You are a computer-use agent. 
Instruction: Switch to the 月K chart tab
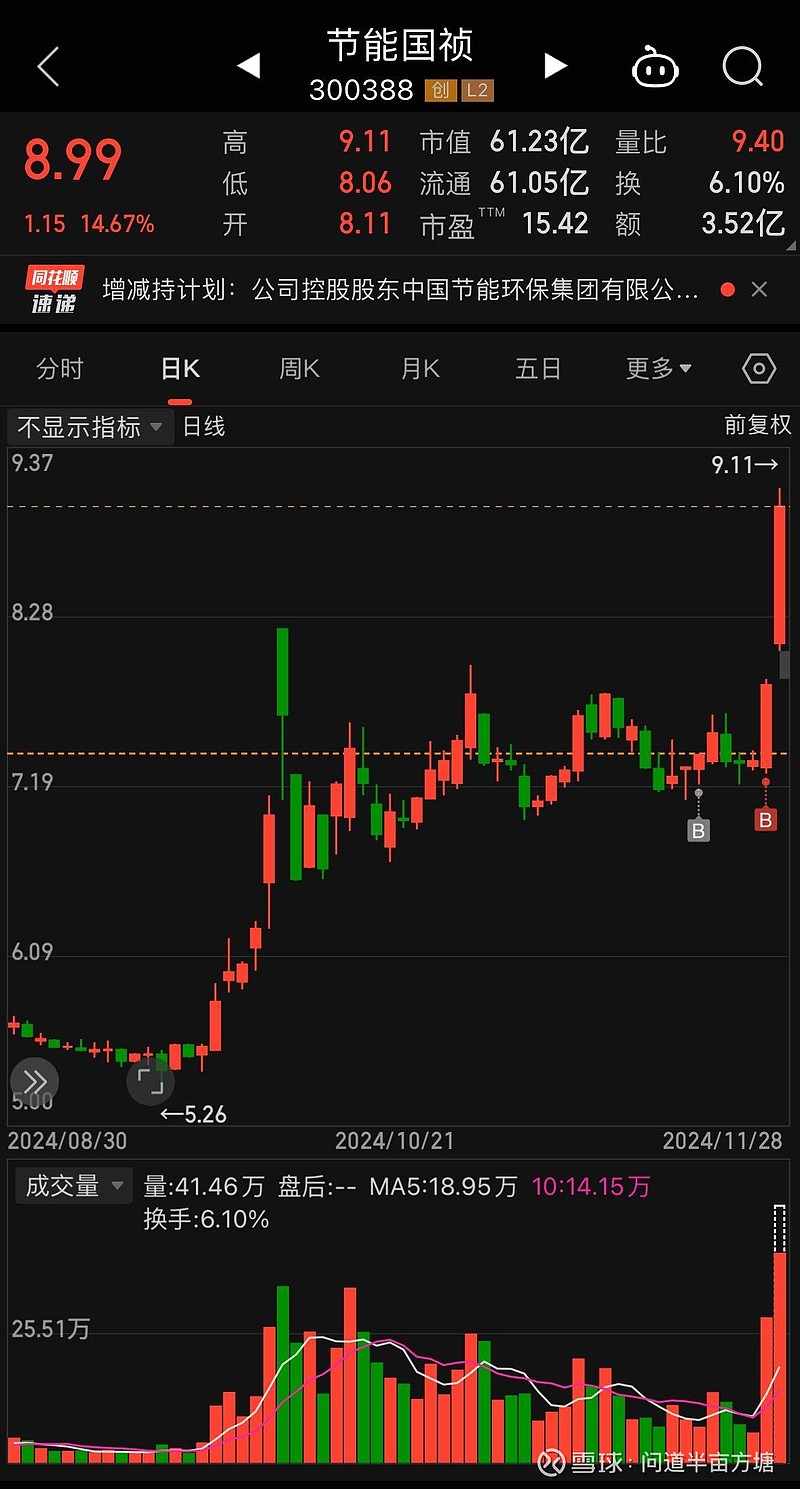click(420, 369)
